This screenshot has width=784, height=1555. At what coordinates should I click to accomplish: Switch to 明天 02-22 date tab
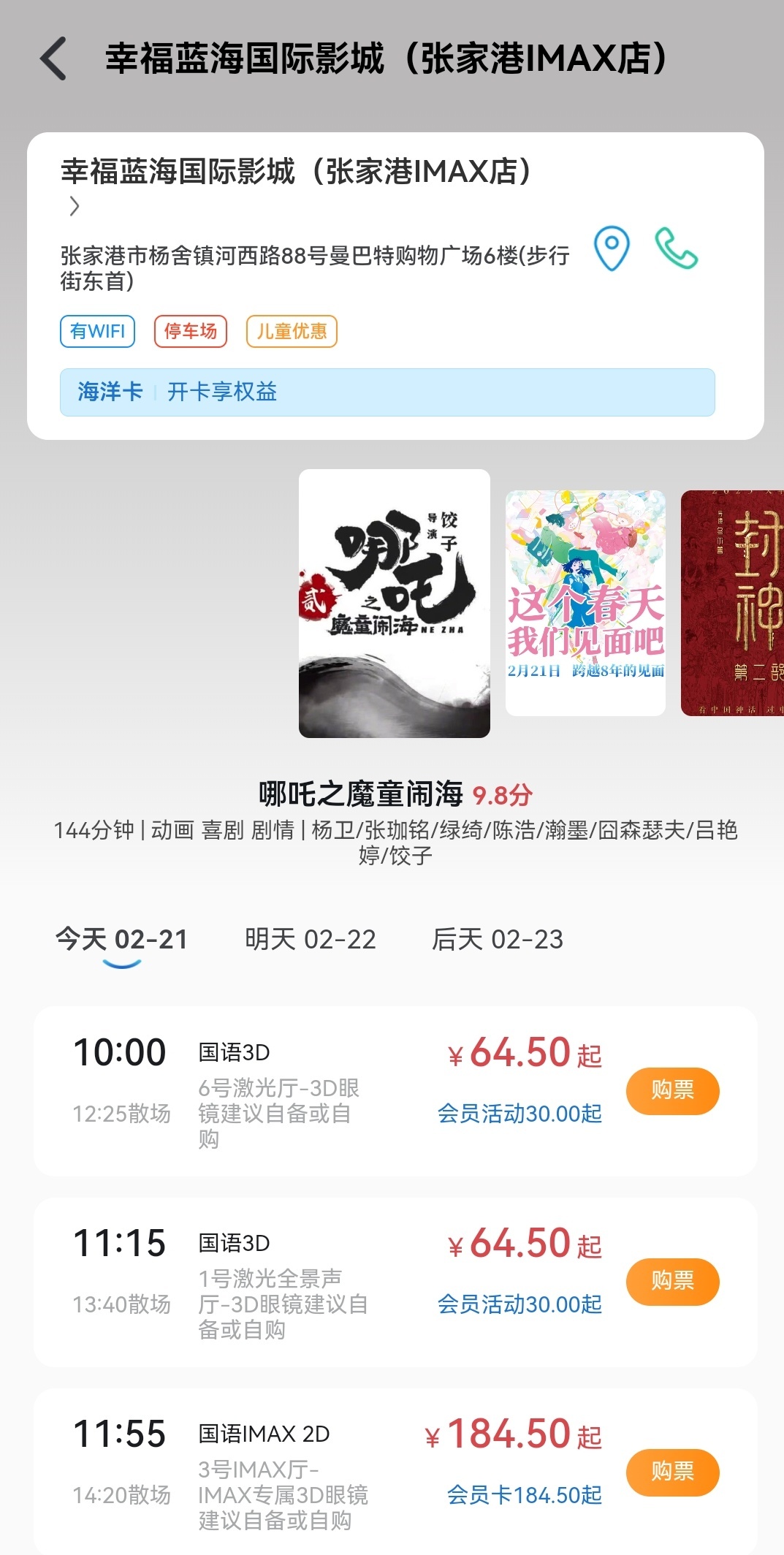(311, 940)
